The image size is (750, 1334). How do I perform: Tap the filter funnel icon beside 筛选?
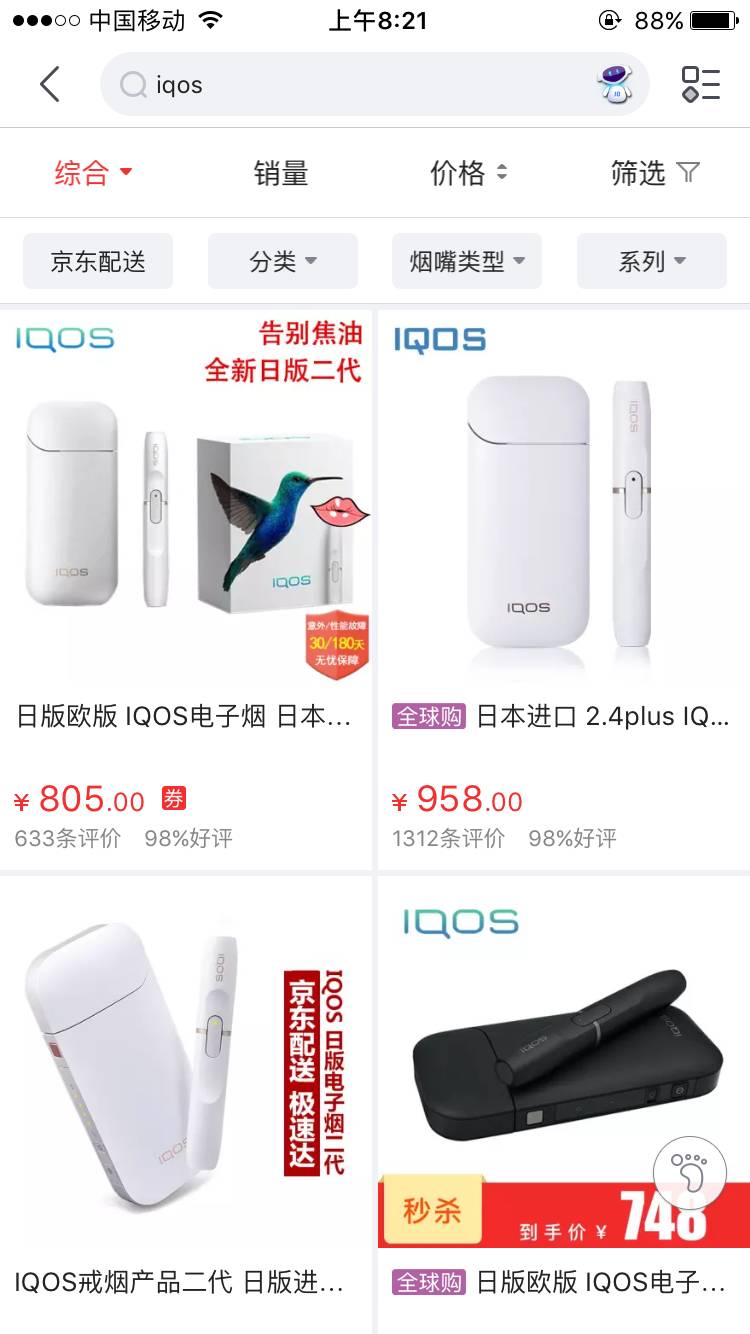pos(689,173)
